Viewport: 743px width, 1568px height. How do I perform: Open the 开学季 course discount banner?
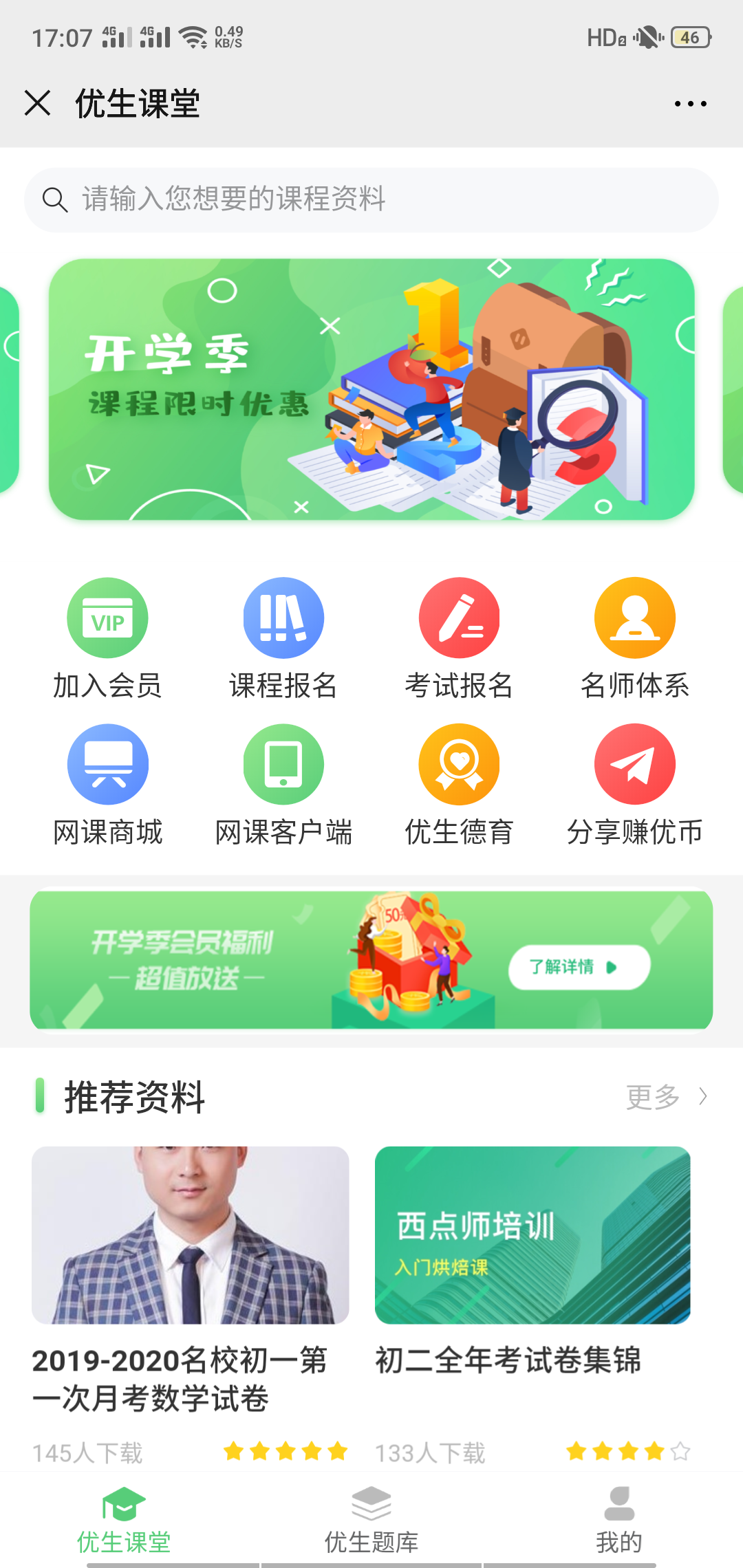point(371,389)
